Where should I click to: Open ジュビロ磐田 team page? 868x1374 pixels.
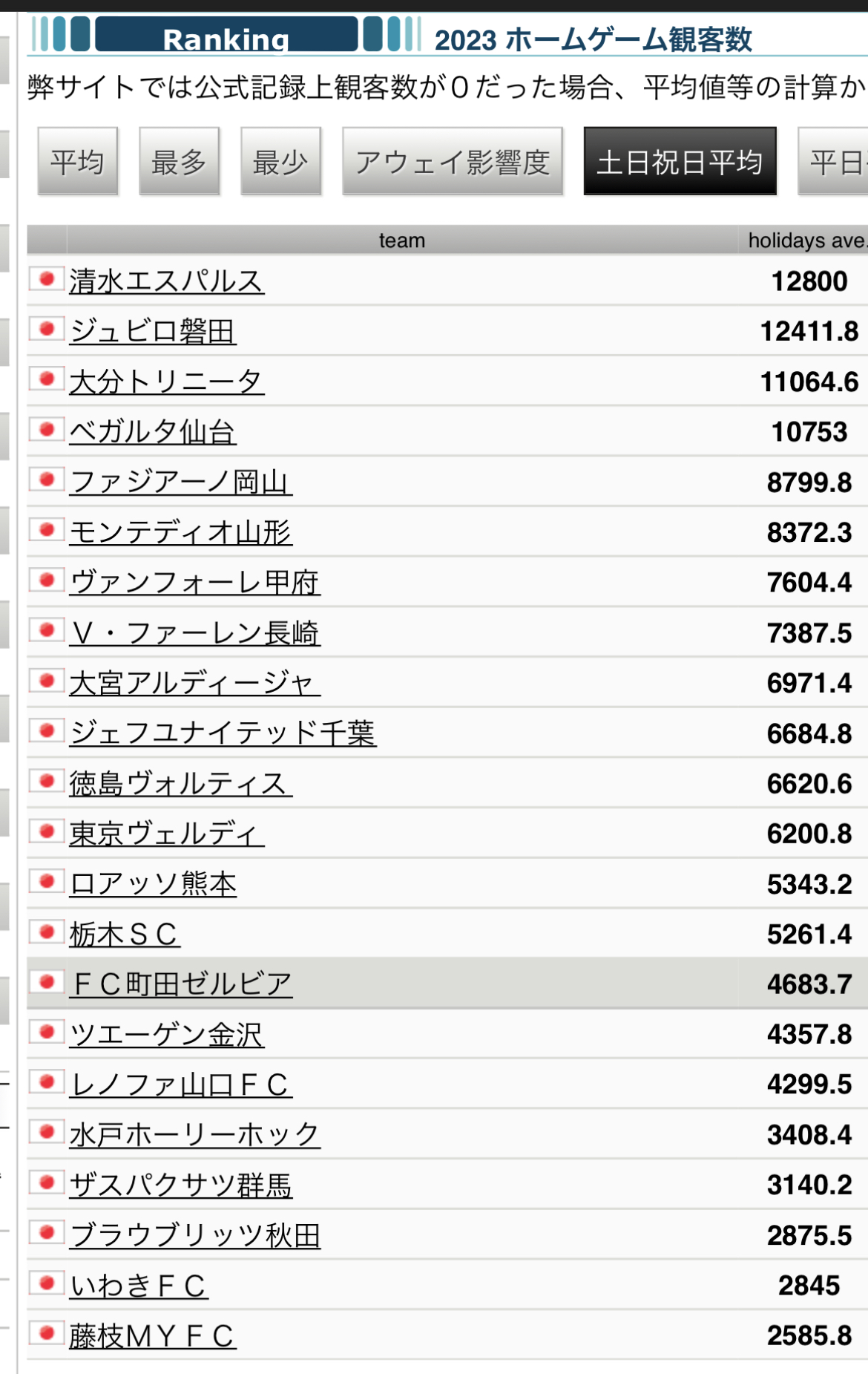[153, 331]
